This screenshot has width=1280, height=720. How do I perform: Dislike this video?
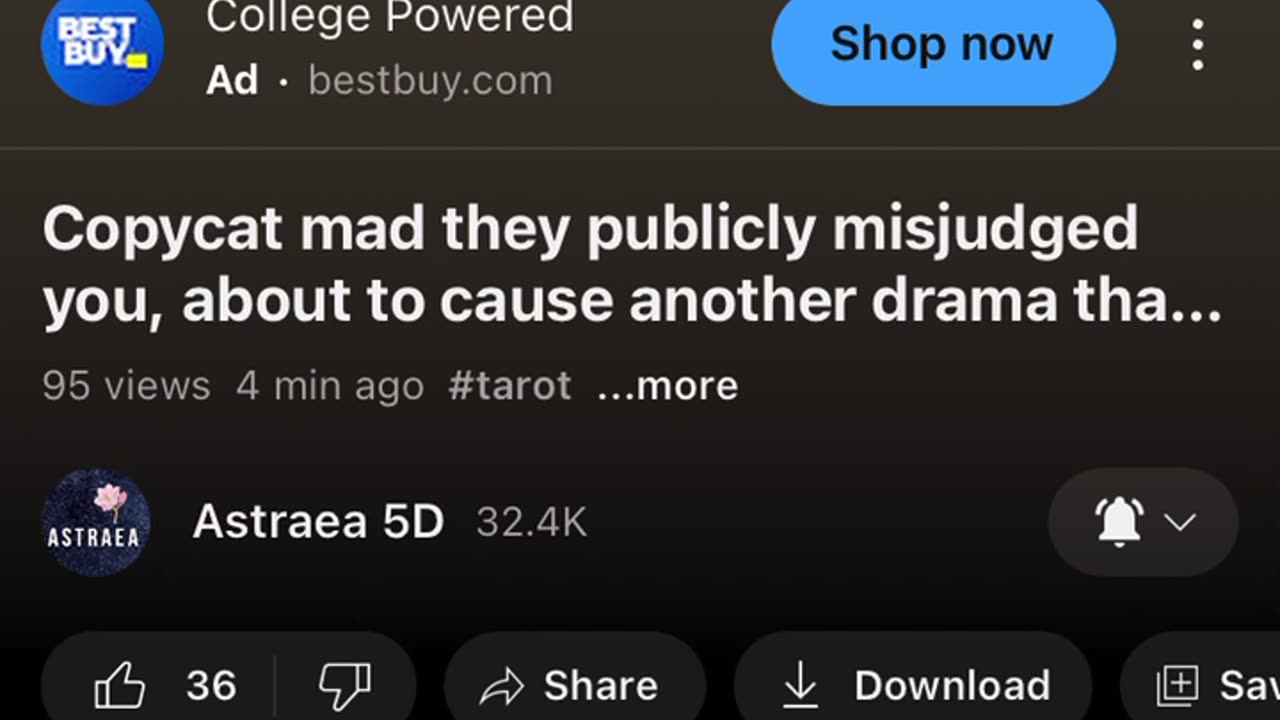pyautogui.click(x=344, y=686)
